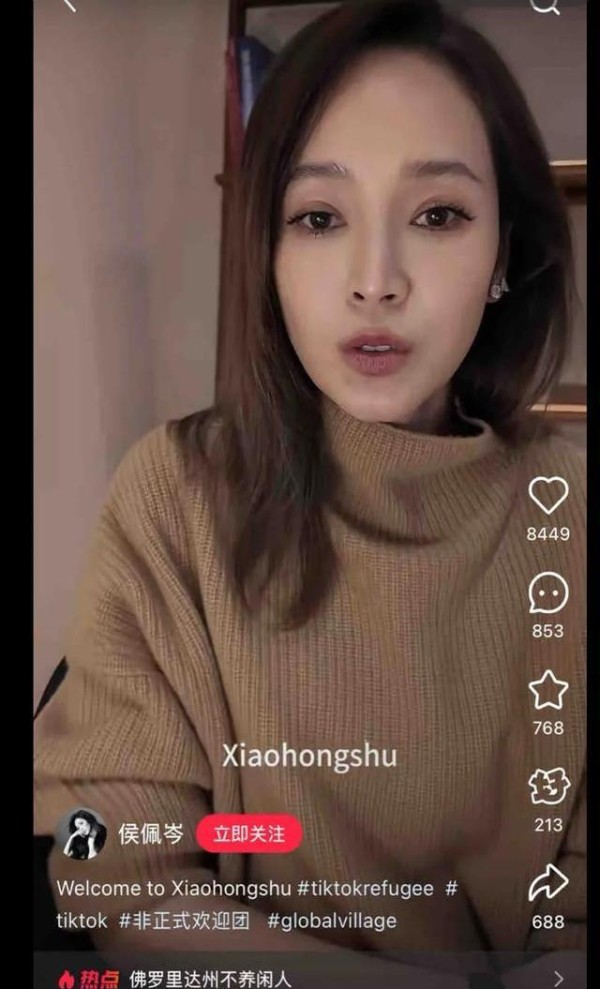Add this video to favorites with the star
Image resolution: width=600 pixels, height=989 pixels.
tap(548, 690)
